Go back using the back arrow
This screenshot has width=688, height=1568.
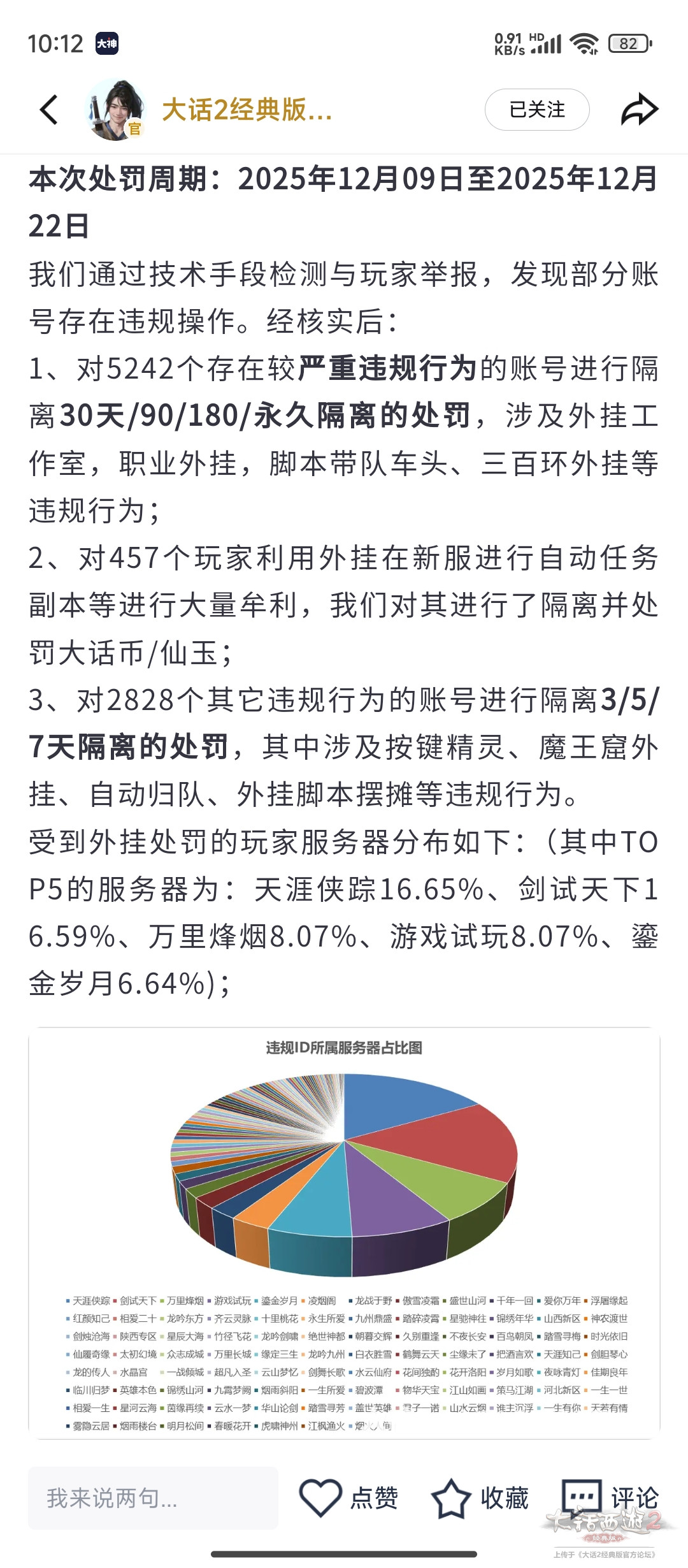point(49,110)
